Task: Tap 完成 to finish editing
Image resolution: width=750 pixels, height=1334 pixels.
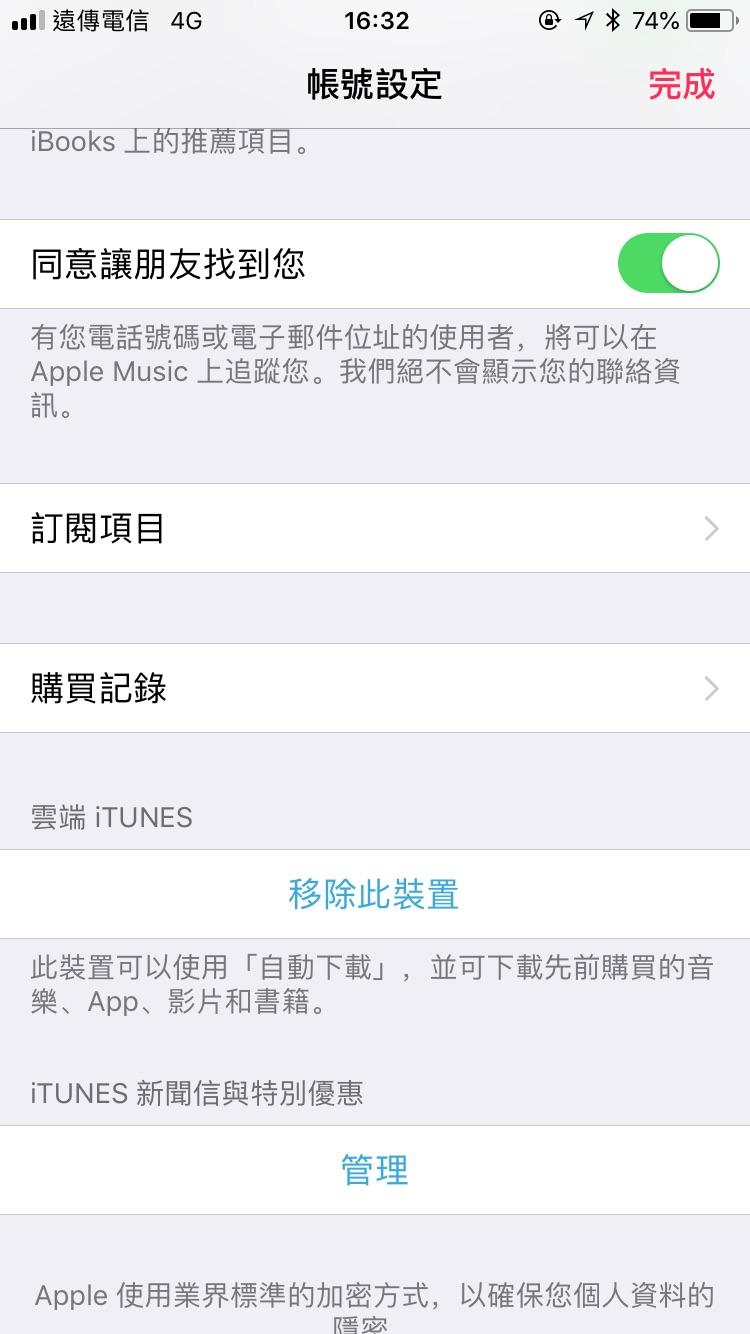Action: [x=683, y=85]
